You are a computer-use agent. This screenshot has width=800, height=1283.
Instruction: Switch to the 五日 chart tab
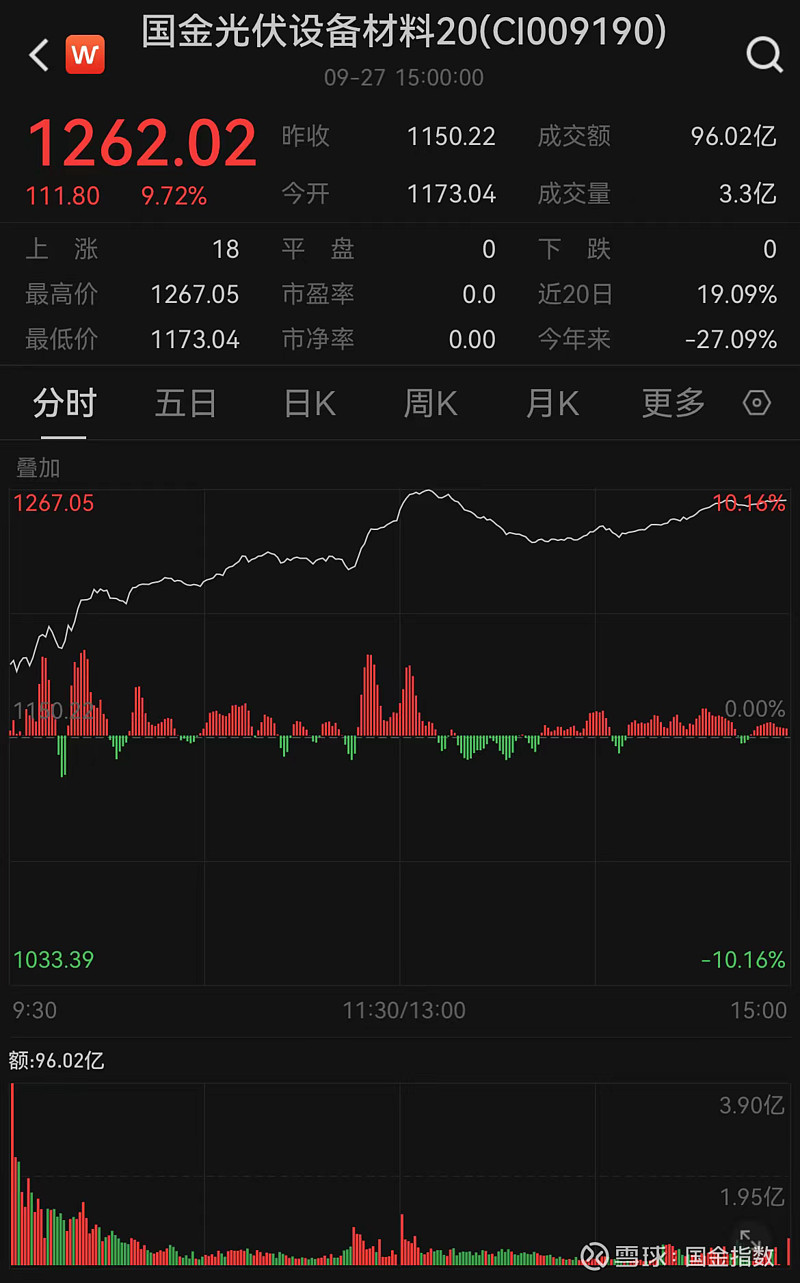[185, 402]
